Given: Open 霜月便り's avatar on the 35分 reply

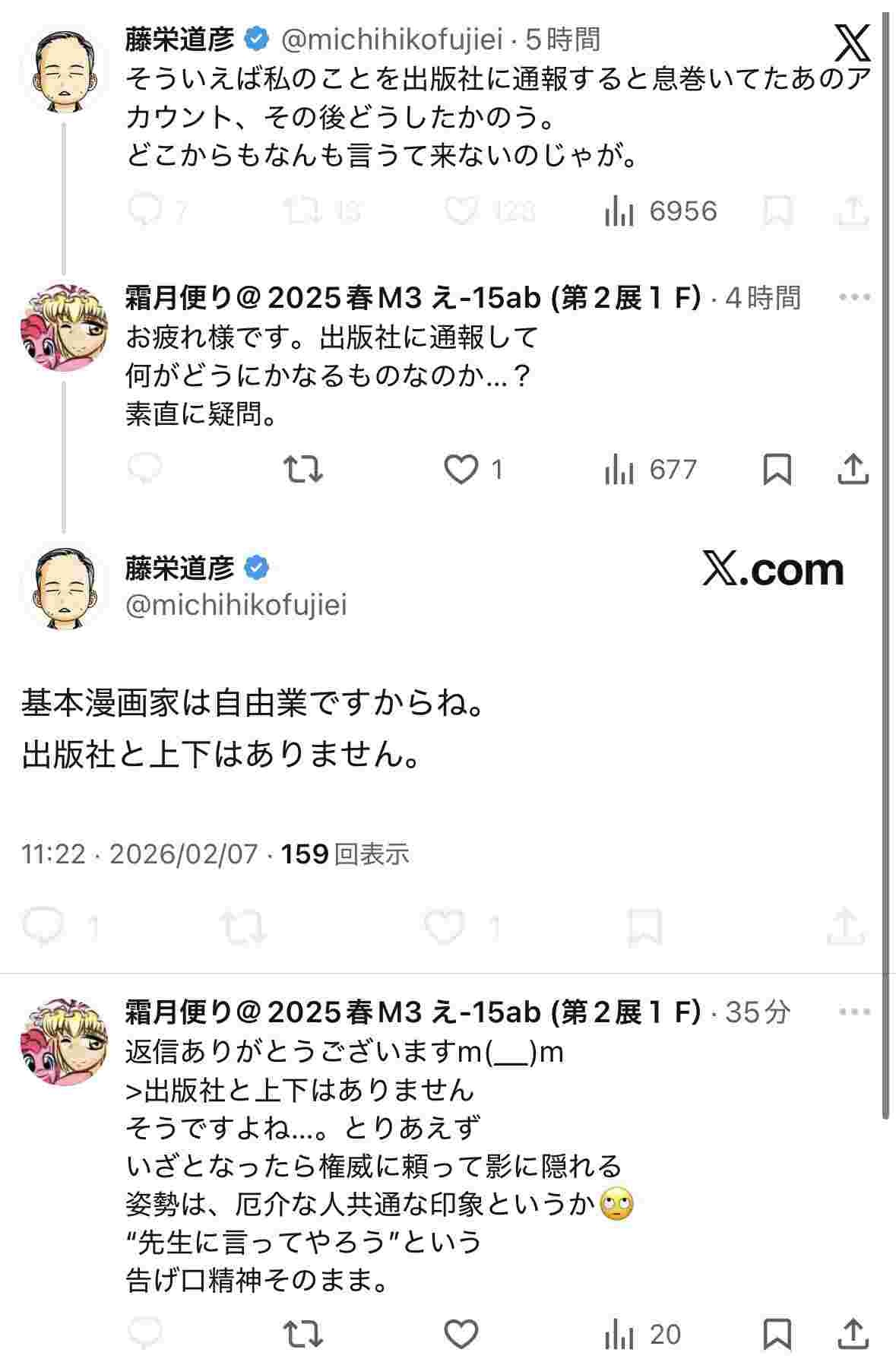Looking at the screenshot, I should (x=64, y=1042).
